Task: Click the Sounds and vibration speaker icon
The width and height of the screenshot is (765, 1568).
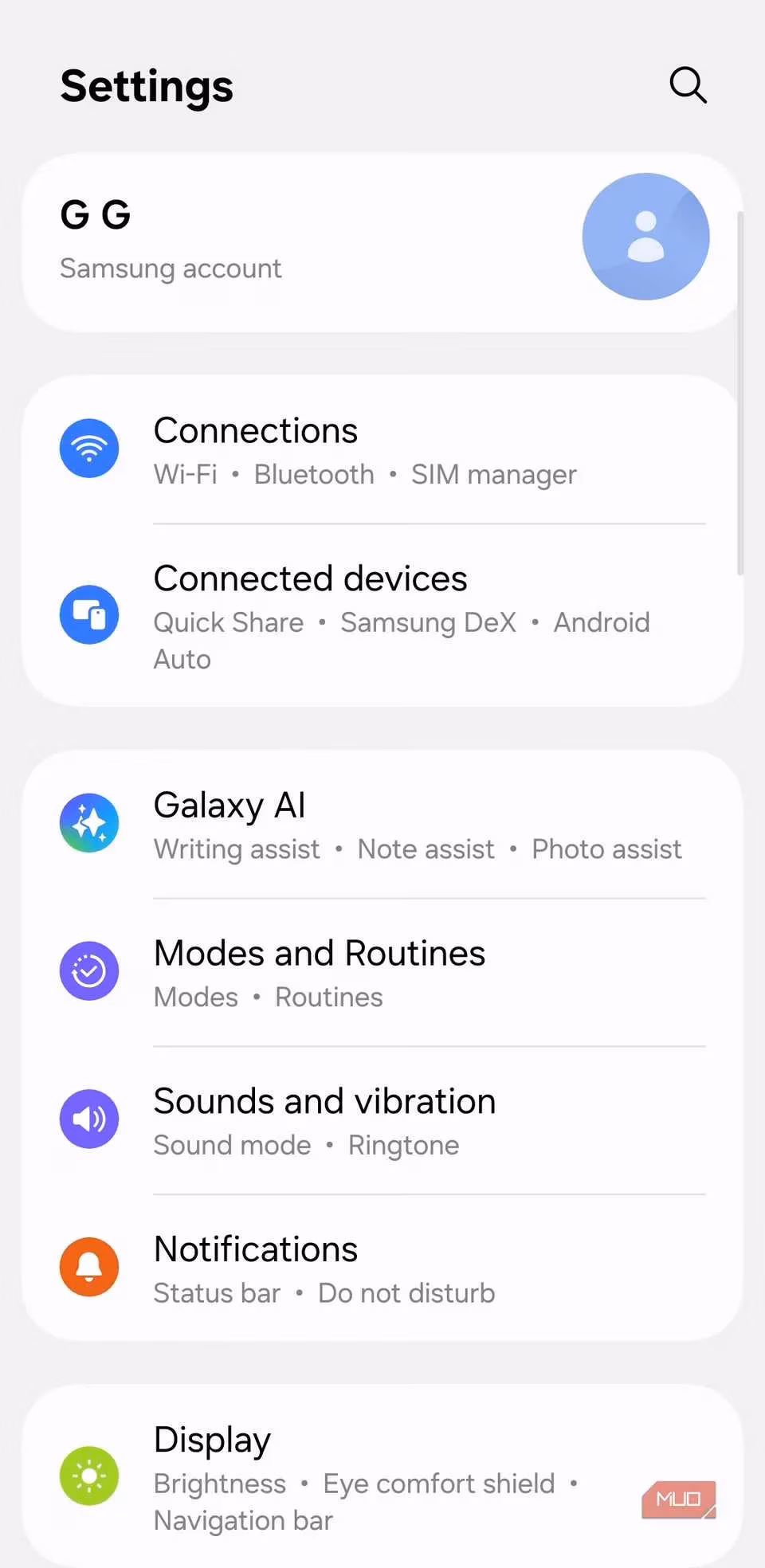Action: pos(89,1119)
